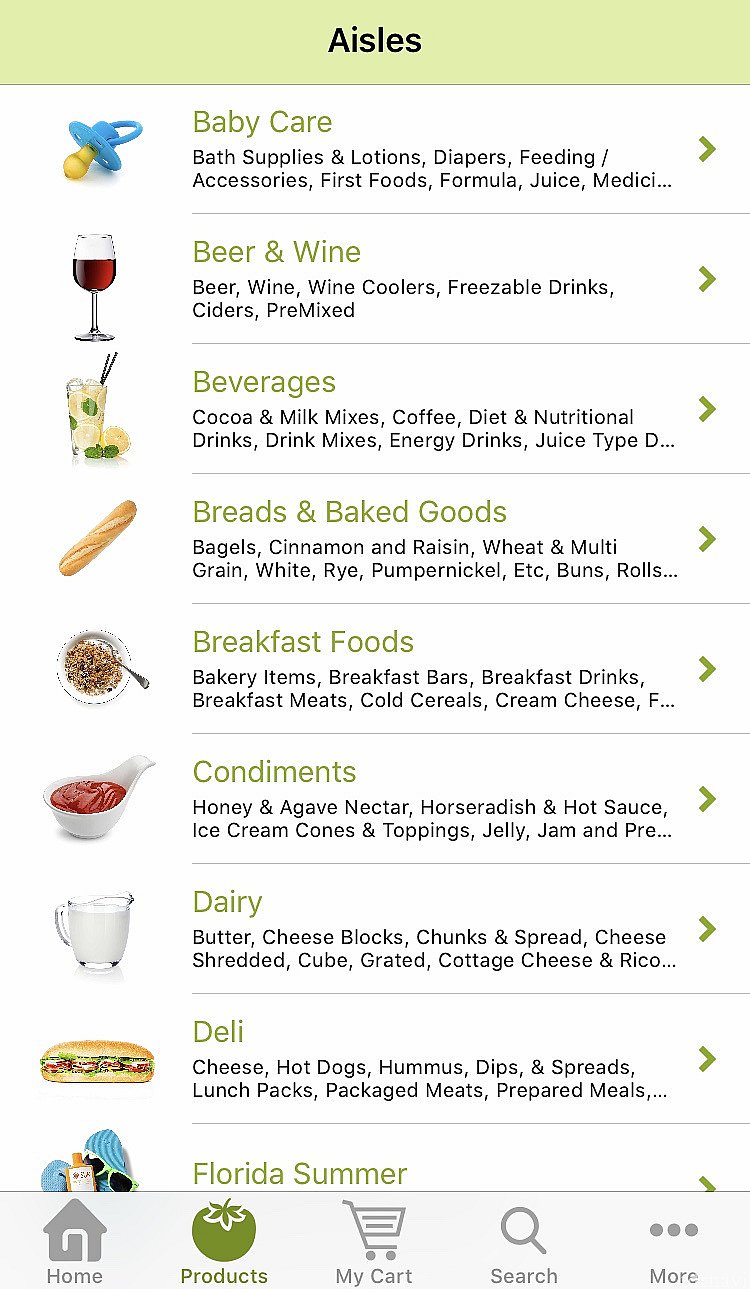The image size is (750, 1289).
Task: Open the Baby Care aisle
Action: 375,149
